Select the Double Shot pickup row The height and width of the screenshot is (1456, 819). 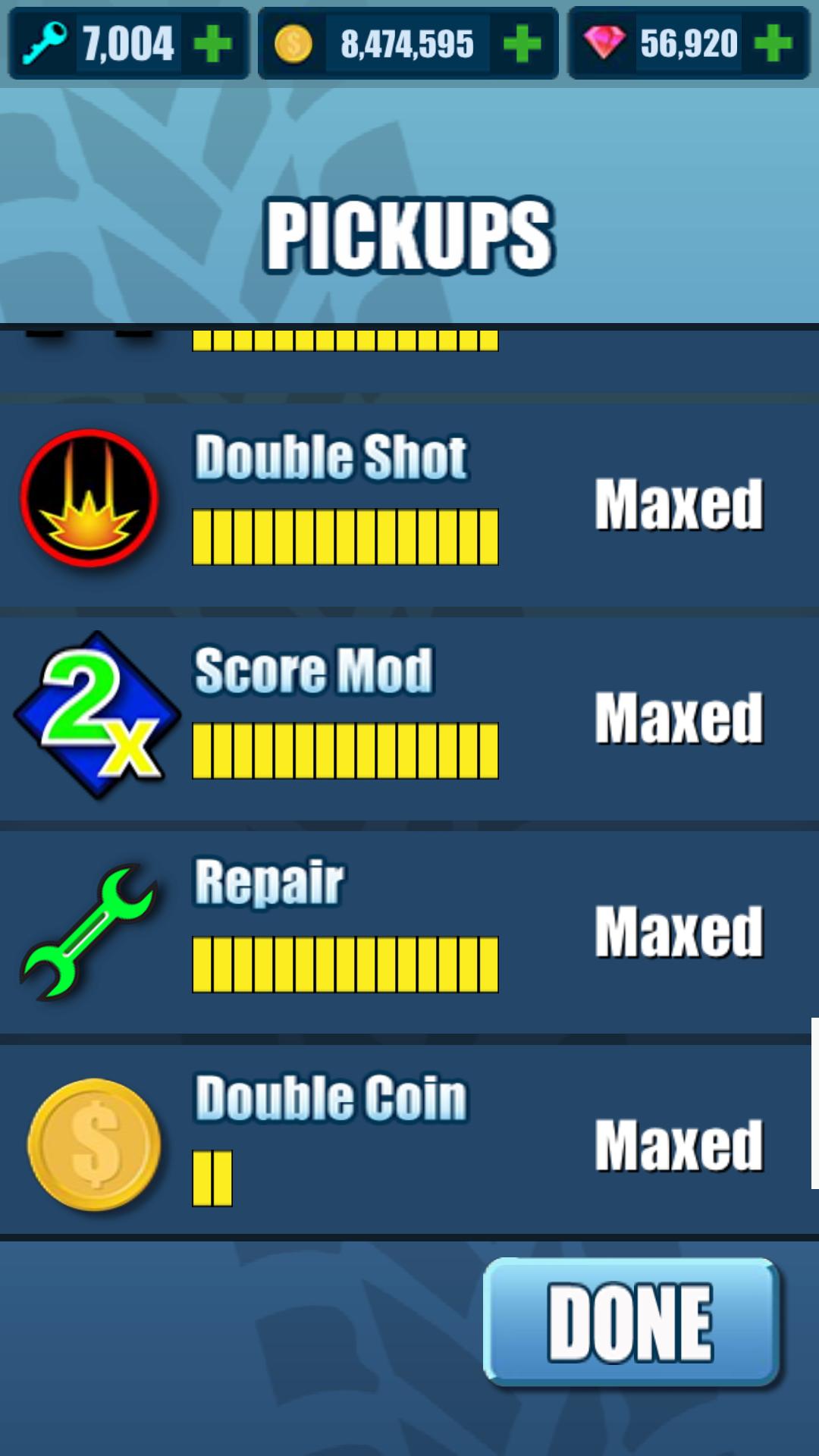click(x=409, y=504)
